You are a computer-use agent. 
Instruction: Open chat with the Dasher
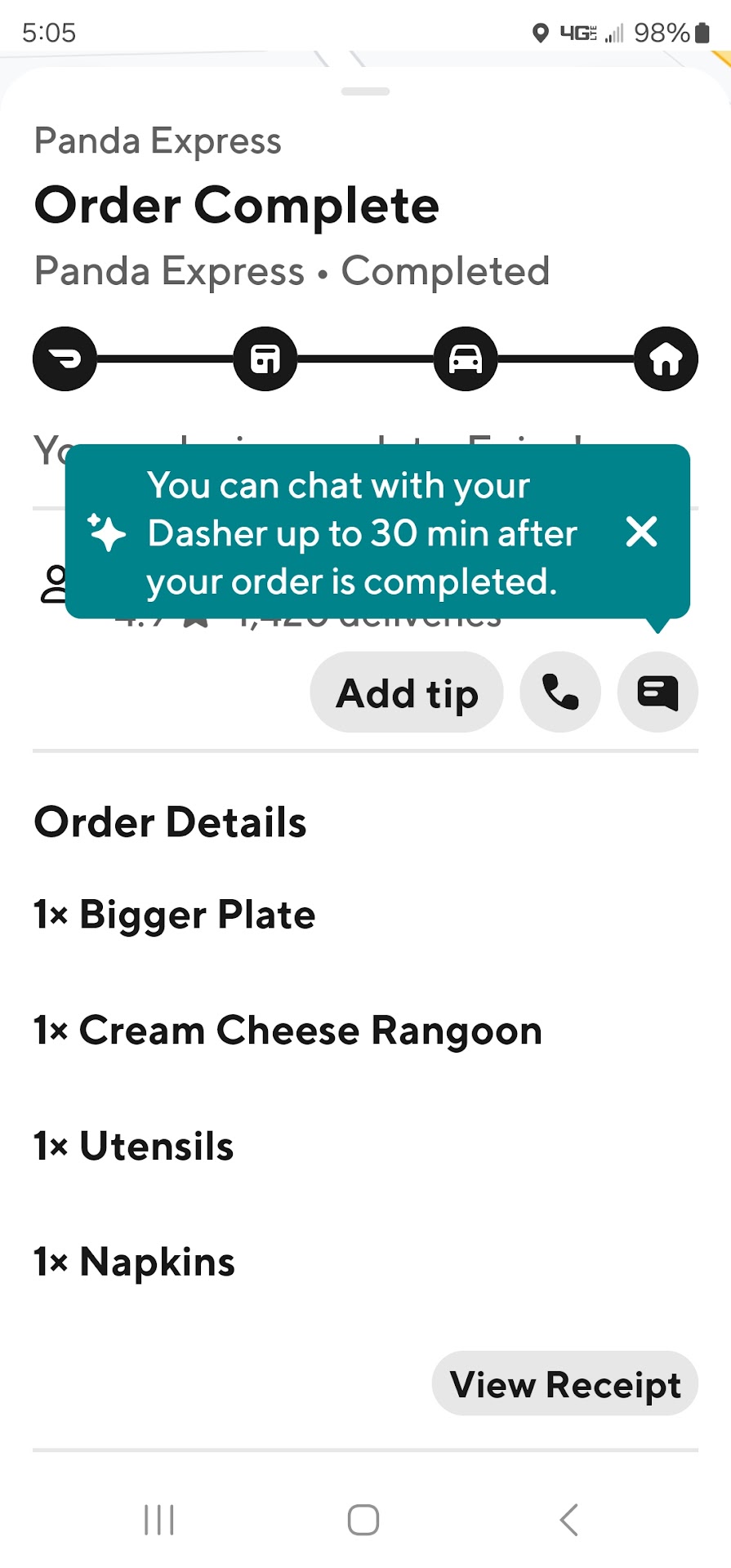point(657,693)
